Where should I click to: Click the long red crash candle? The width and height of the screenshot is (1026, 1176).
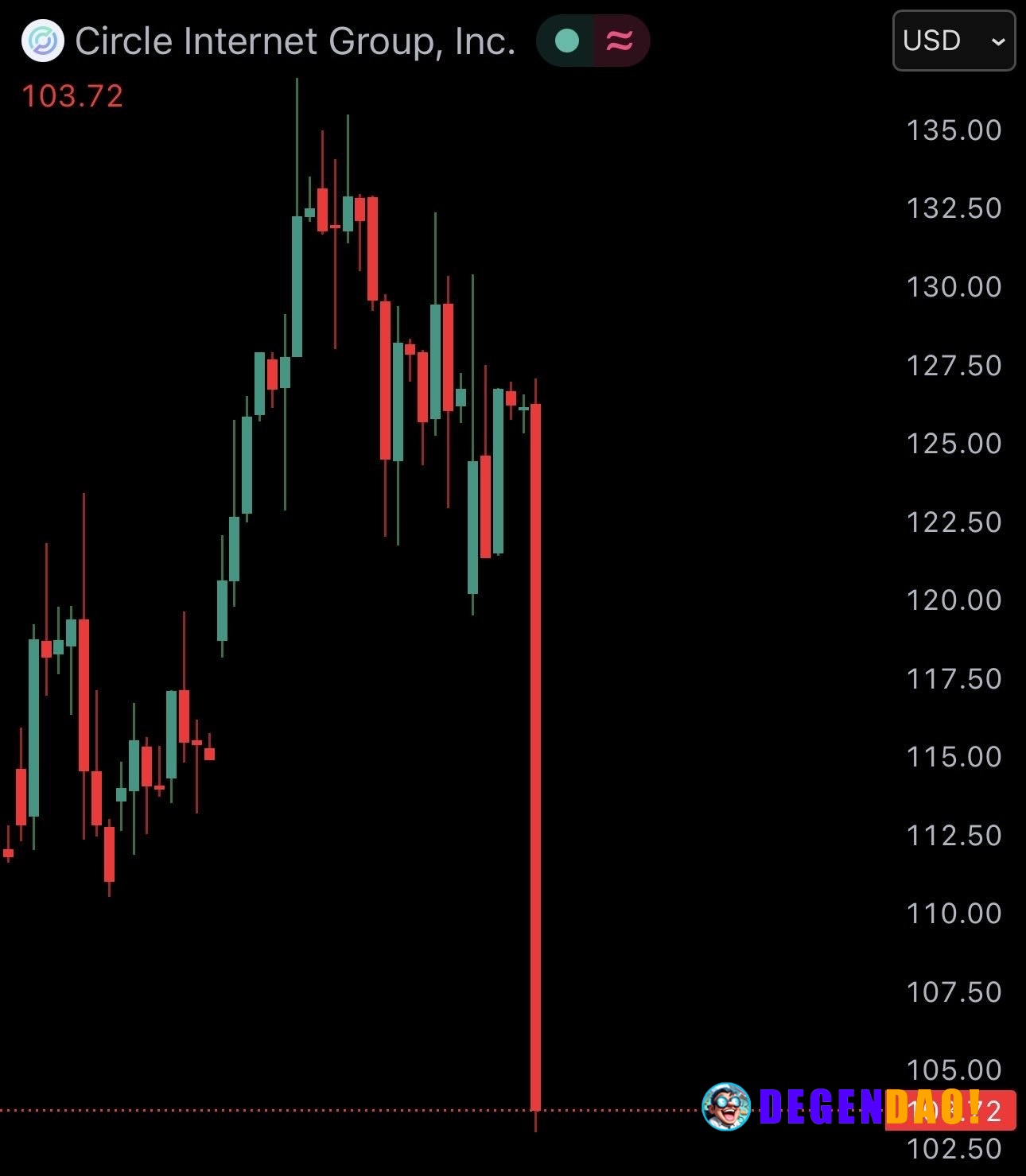click(x=538, y=755)
